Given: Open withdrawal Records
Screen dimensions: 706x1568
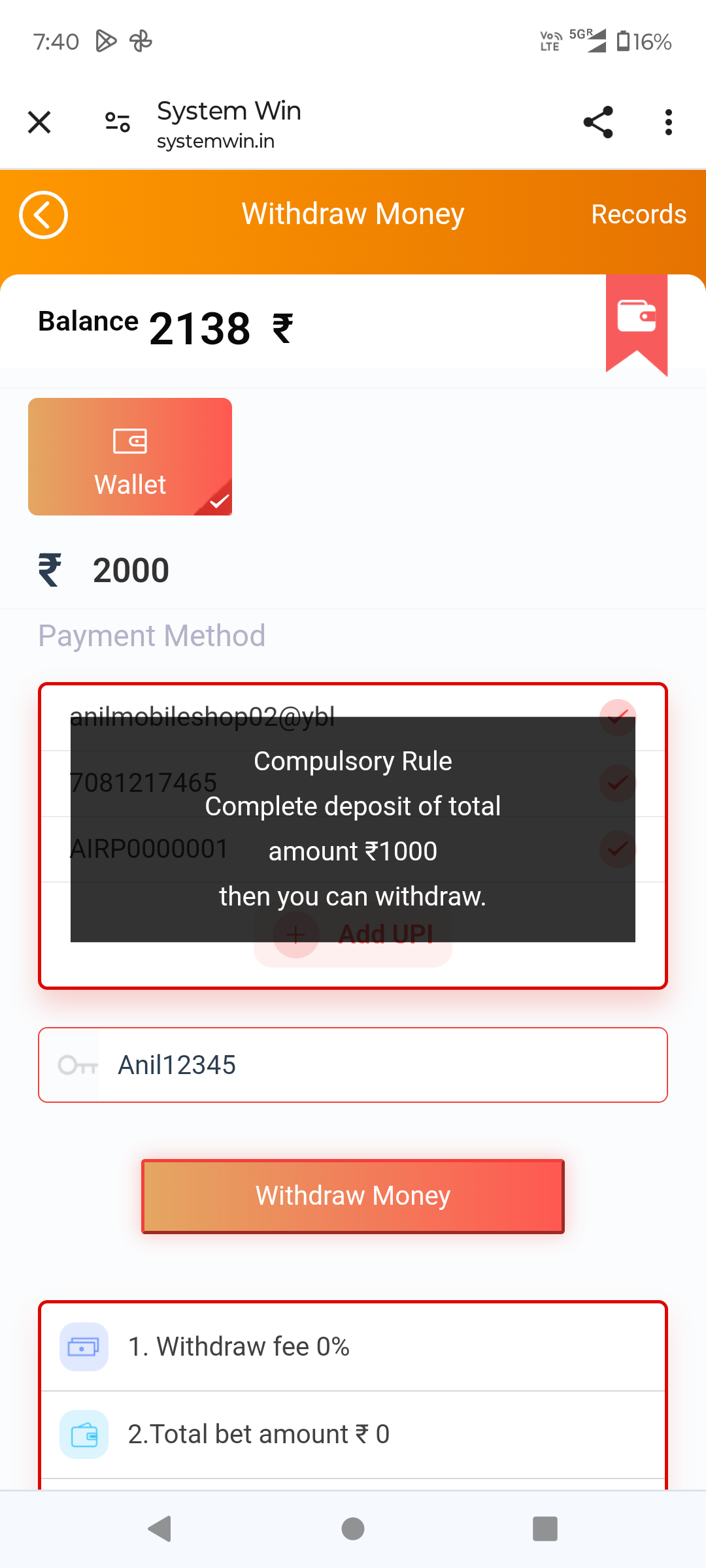Looking at the screenshot, I should pyautogui.click(x=638, y=214).
